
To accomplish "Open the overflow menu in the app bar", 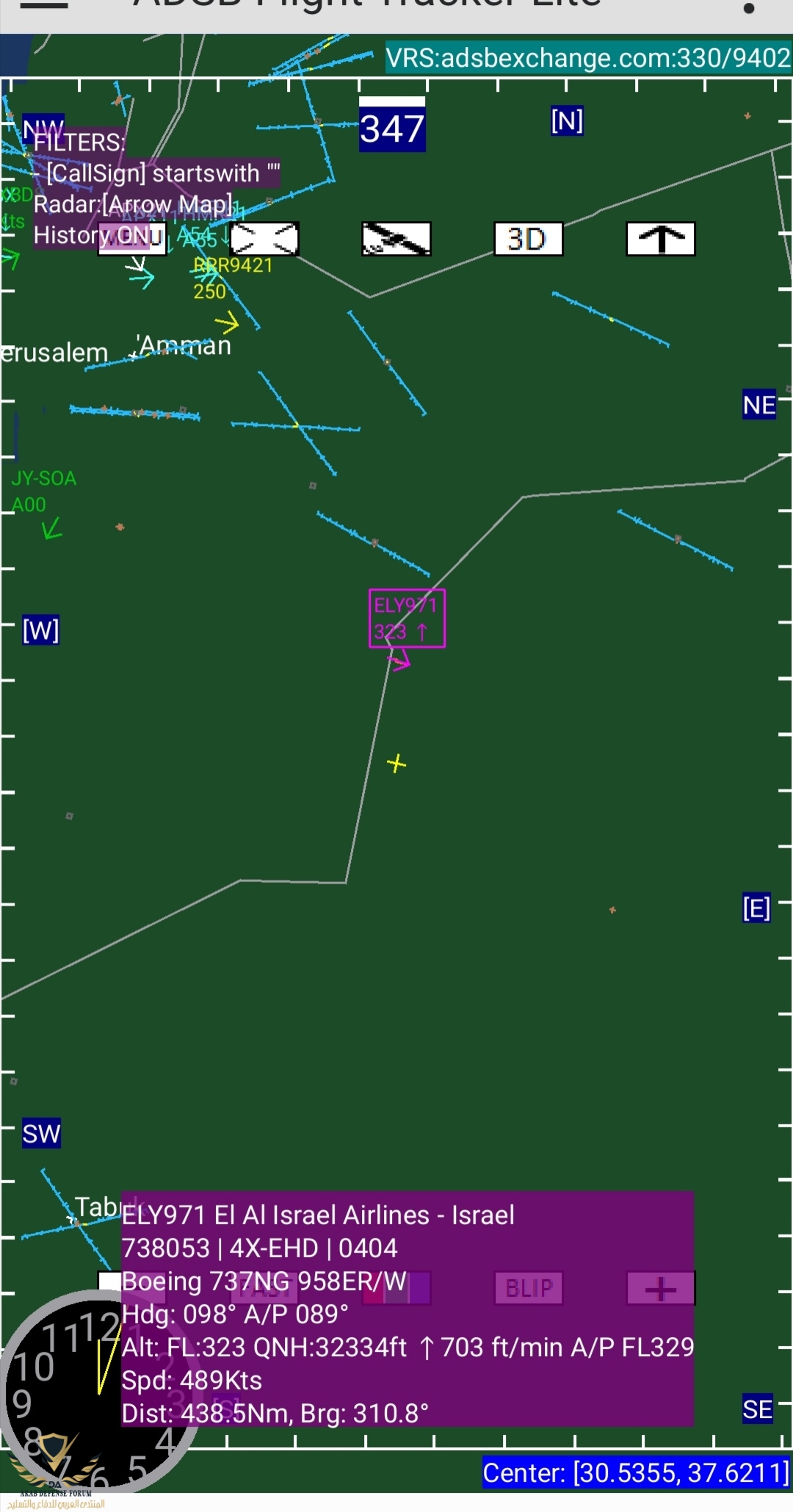I will [748, 9].
